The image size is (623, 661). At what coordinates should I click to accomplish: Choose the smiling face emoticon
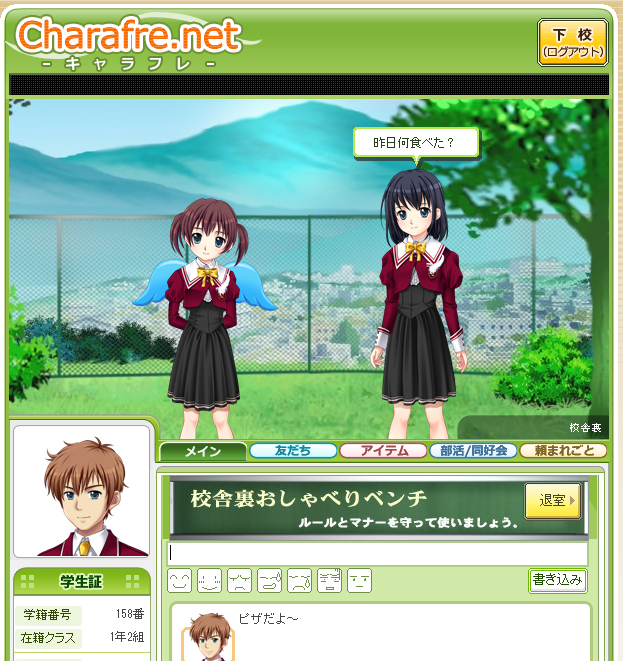click(x=179, y=579)
